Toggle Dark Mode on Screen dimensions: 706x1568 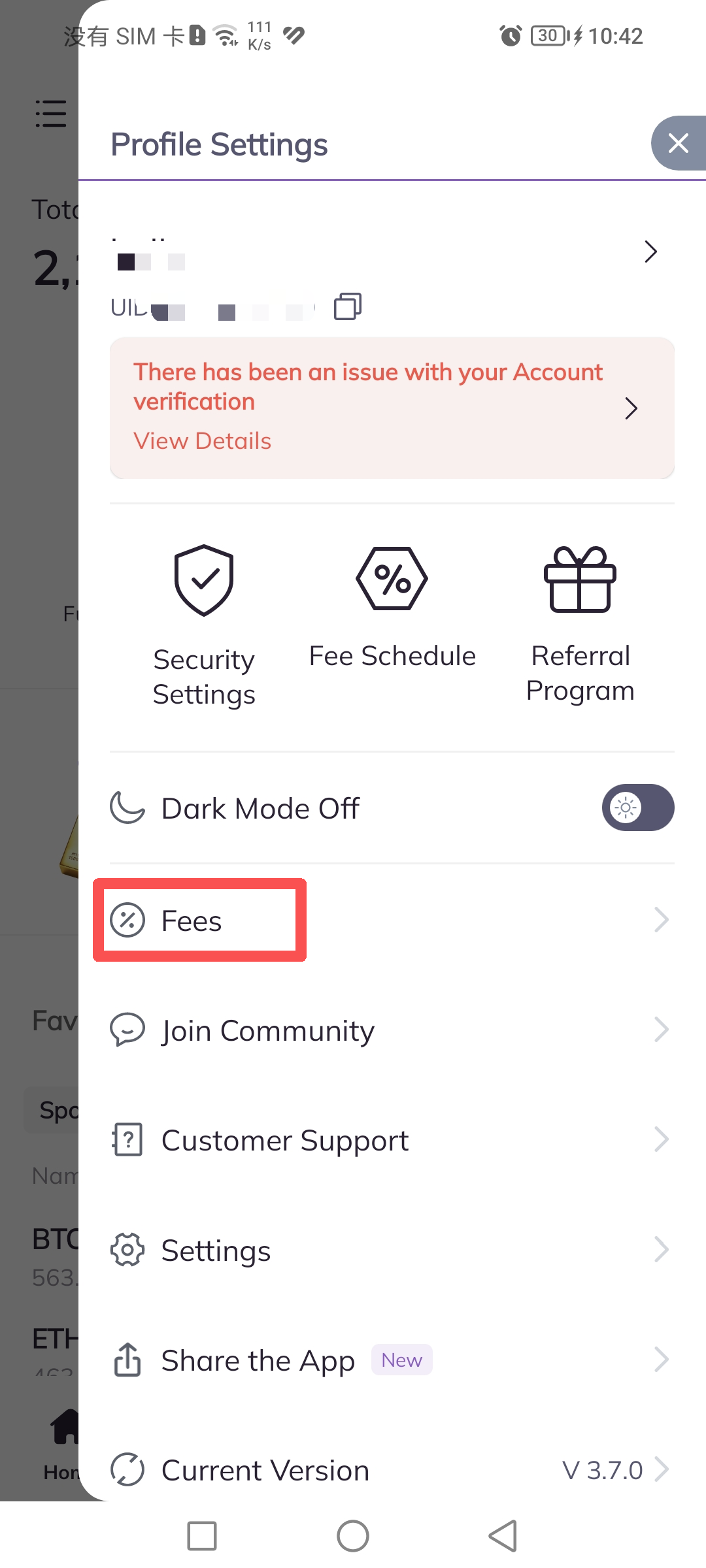tap(637, 808)
